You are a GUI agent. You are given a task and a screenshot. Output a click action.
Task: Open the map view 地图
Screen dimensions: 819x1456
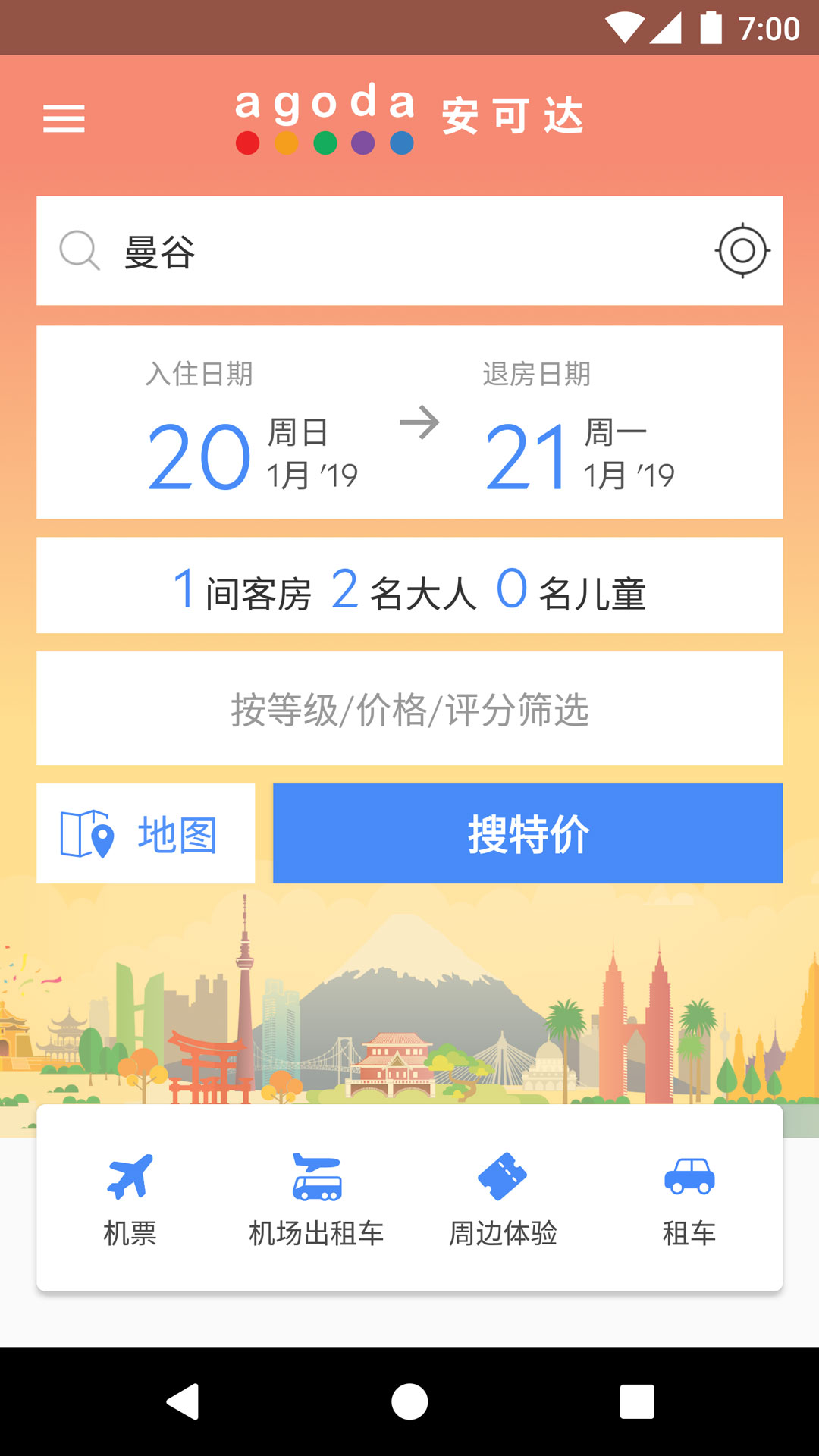tap(146, 833)
